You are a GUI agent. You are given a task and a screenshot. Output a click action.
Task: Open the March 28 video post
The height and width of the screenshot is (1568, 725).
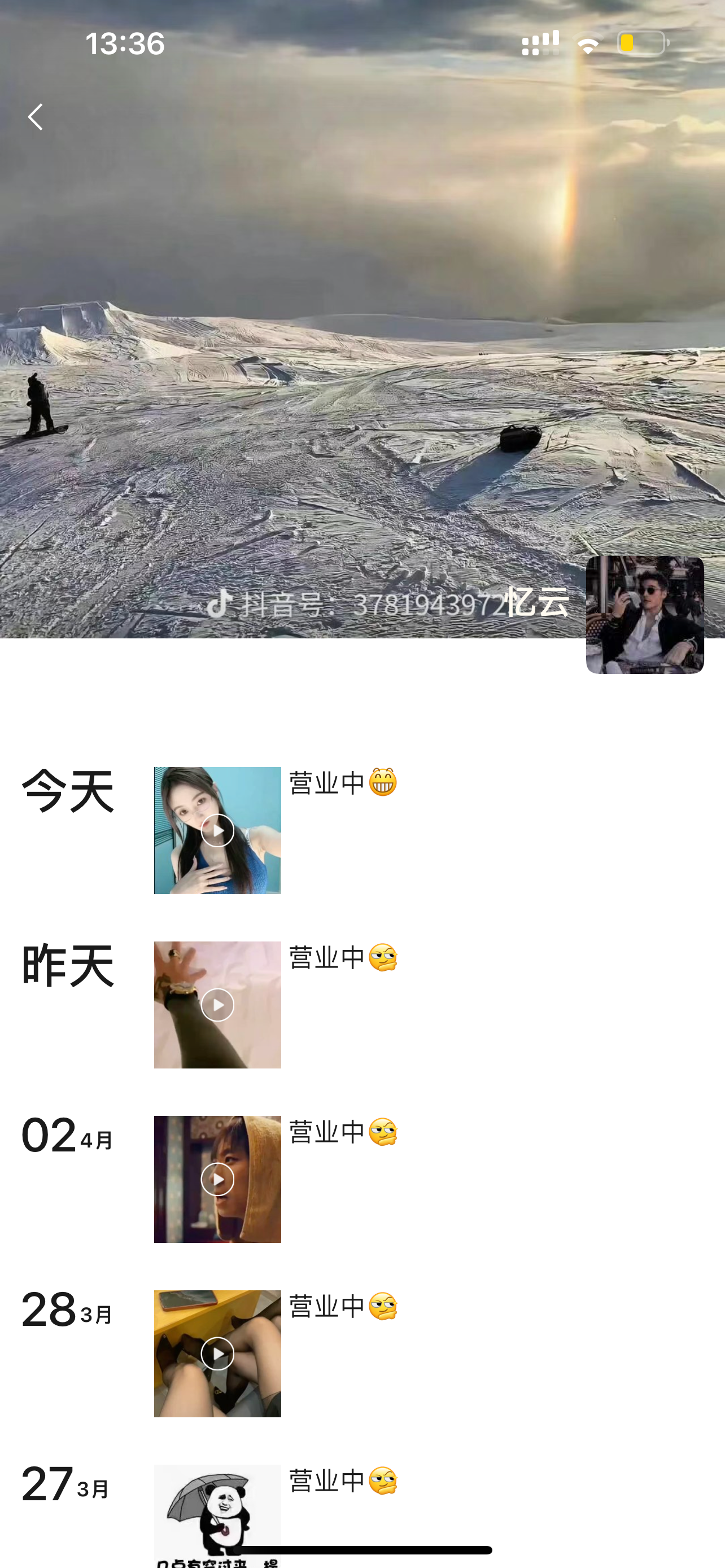(x=217, y=1353)
